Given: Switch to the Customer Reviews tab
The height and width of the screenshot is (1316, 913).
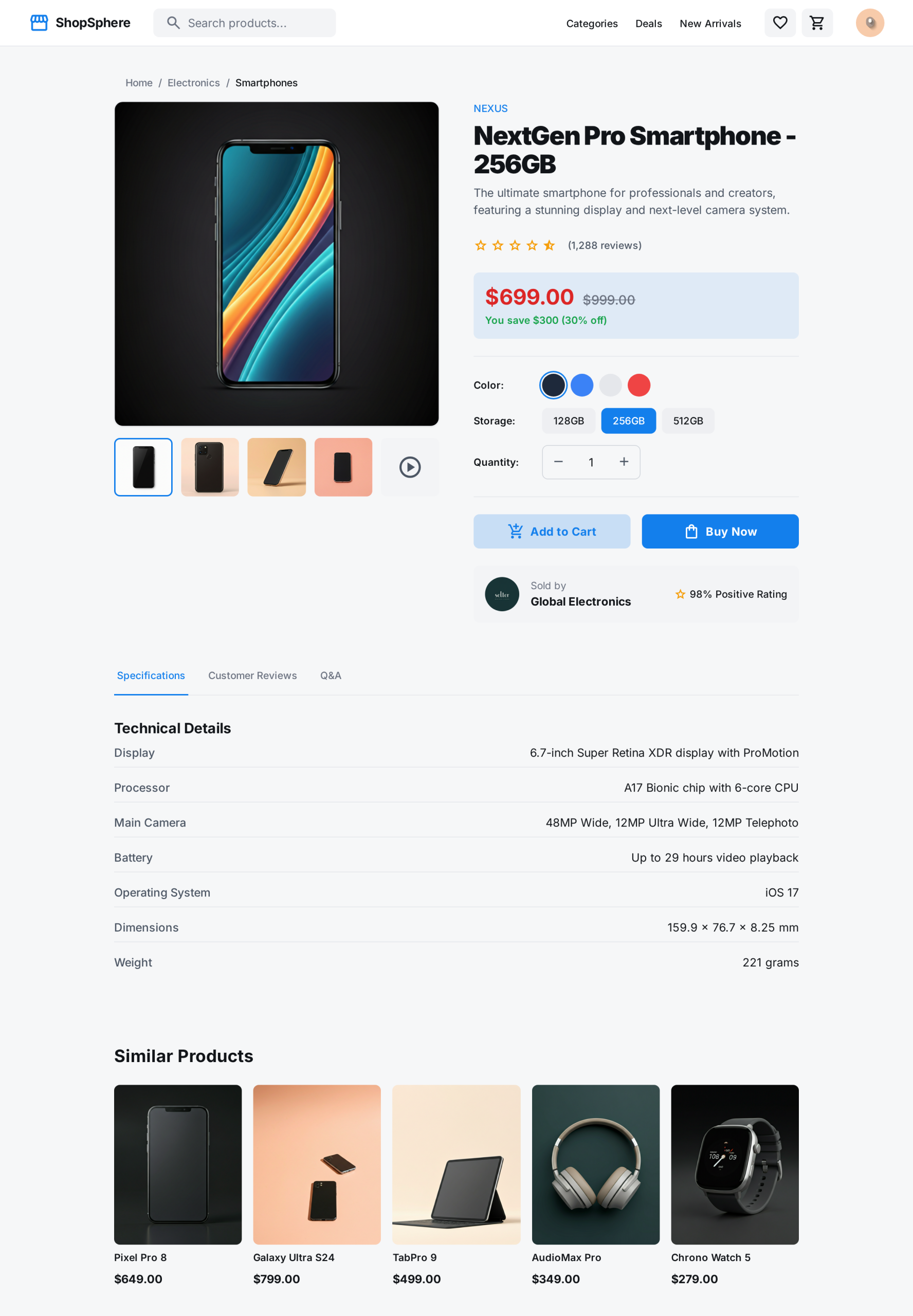Looking at the screenshot, I should [252, 675].
